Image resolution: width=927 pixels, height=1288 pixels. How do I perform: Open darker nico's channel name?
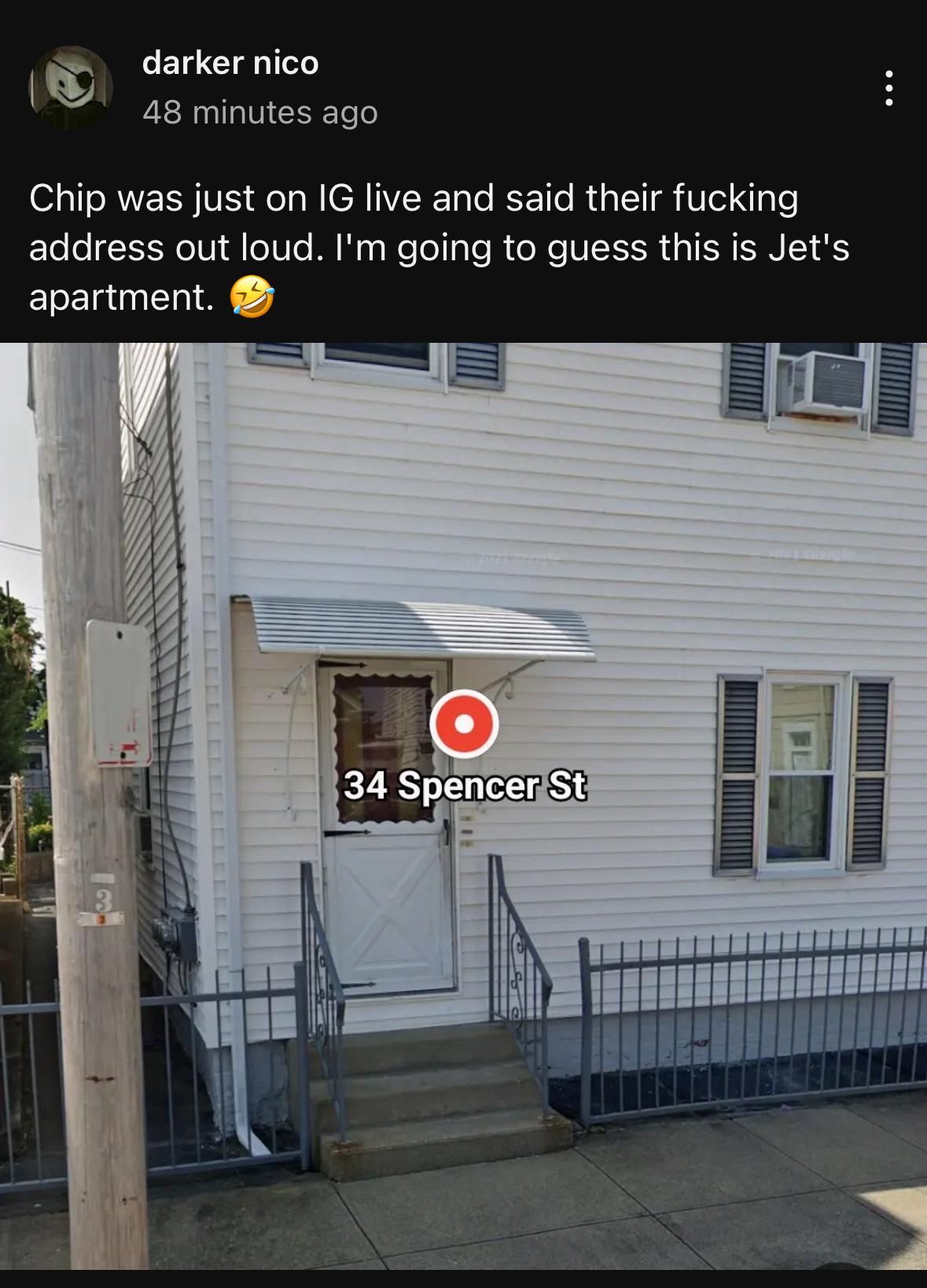pyautogui.click(x=230, y=63)
